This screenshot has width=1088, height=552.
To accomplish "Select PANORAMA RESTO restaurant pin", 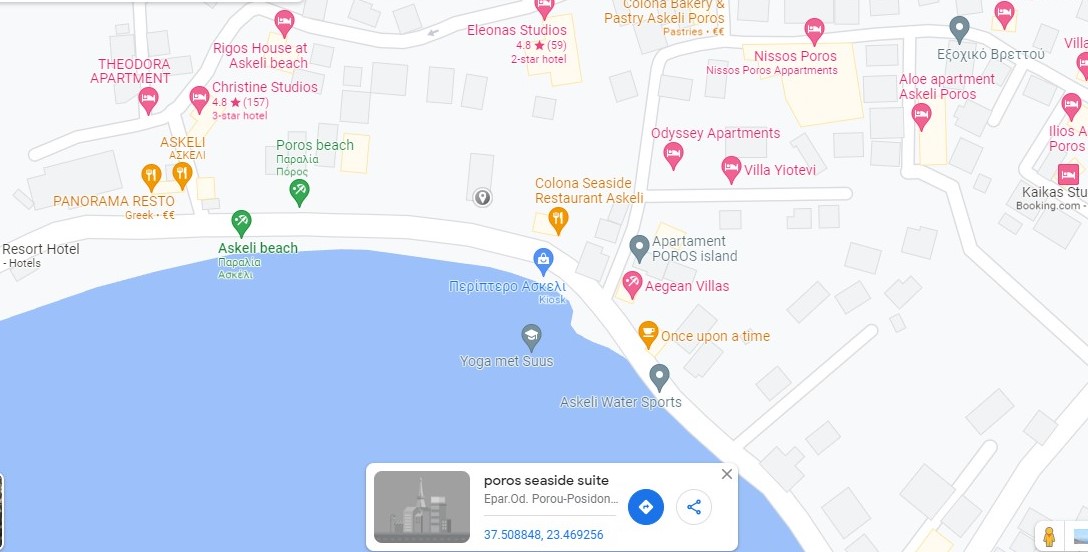I will click(151, 177).
